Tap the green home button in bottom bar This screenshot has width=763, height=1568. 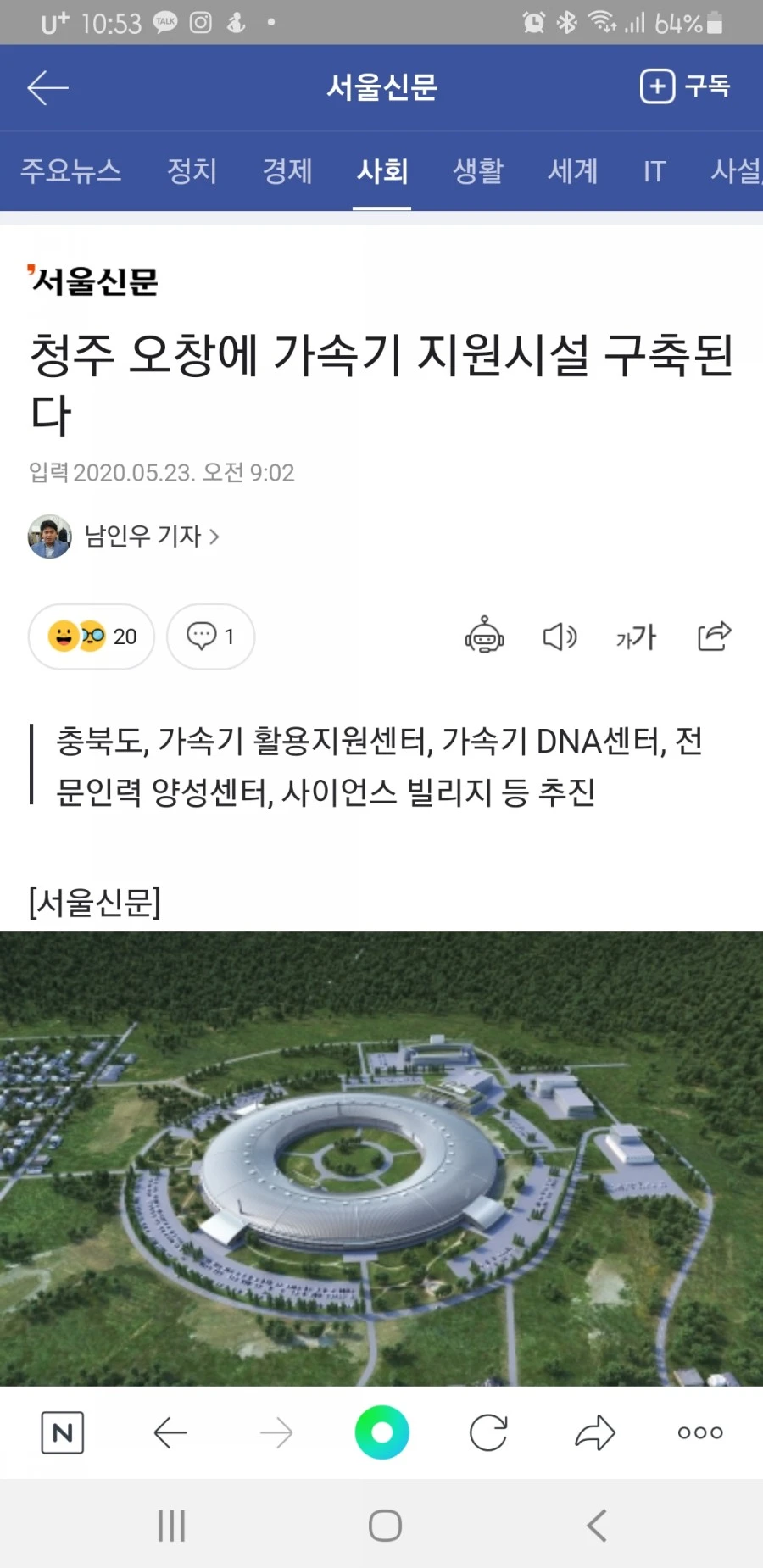[382, 1432]
